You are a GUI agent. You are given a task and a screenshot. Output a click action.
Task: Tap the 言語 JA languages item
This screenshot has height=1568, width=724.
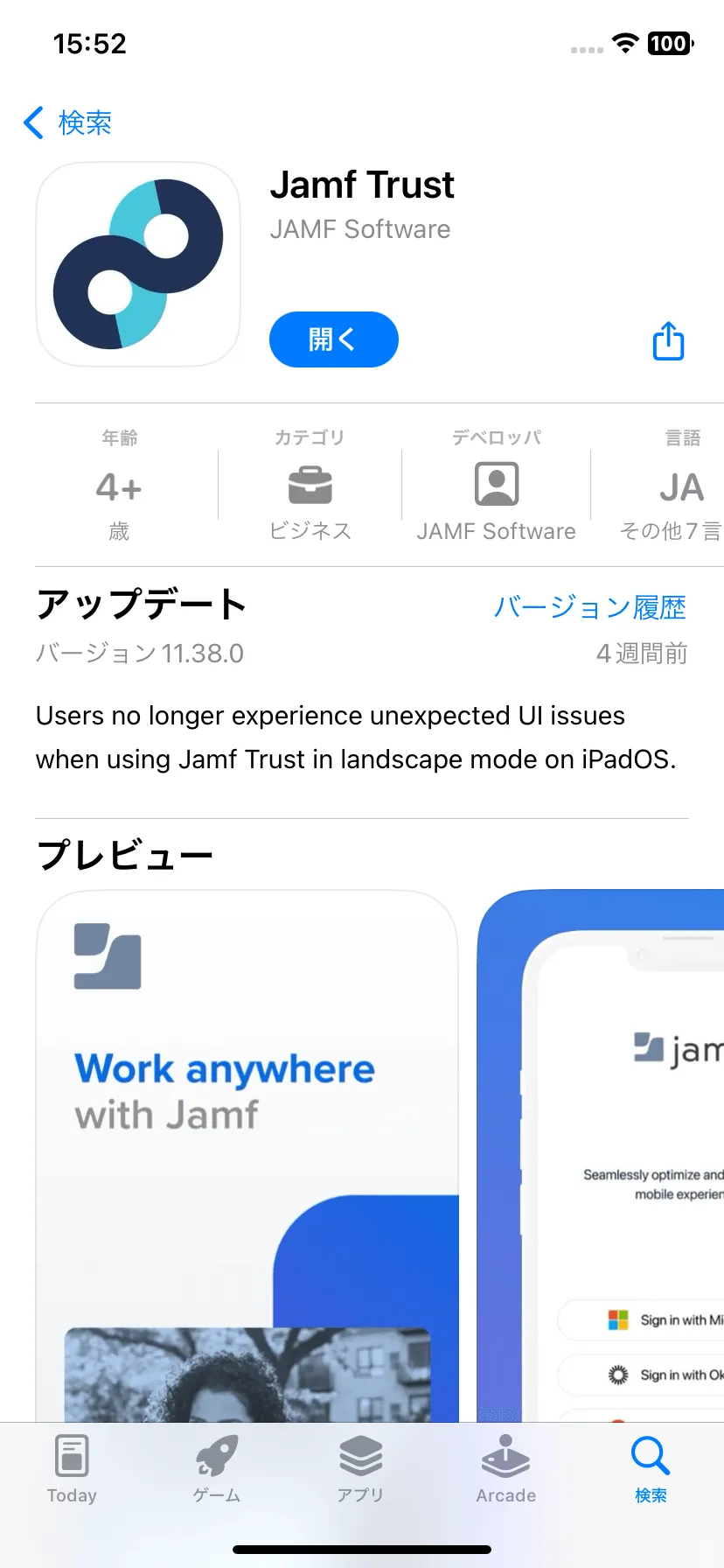pos(673,486)
